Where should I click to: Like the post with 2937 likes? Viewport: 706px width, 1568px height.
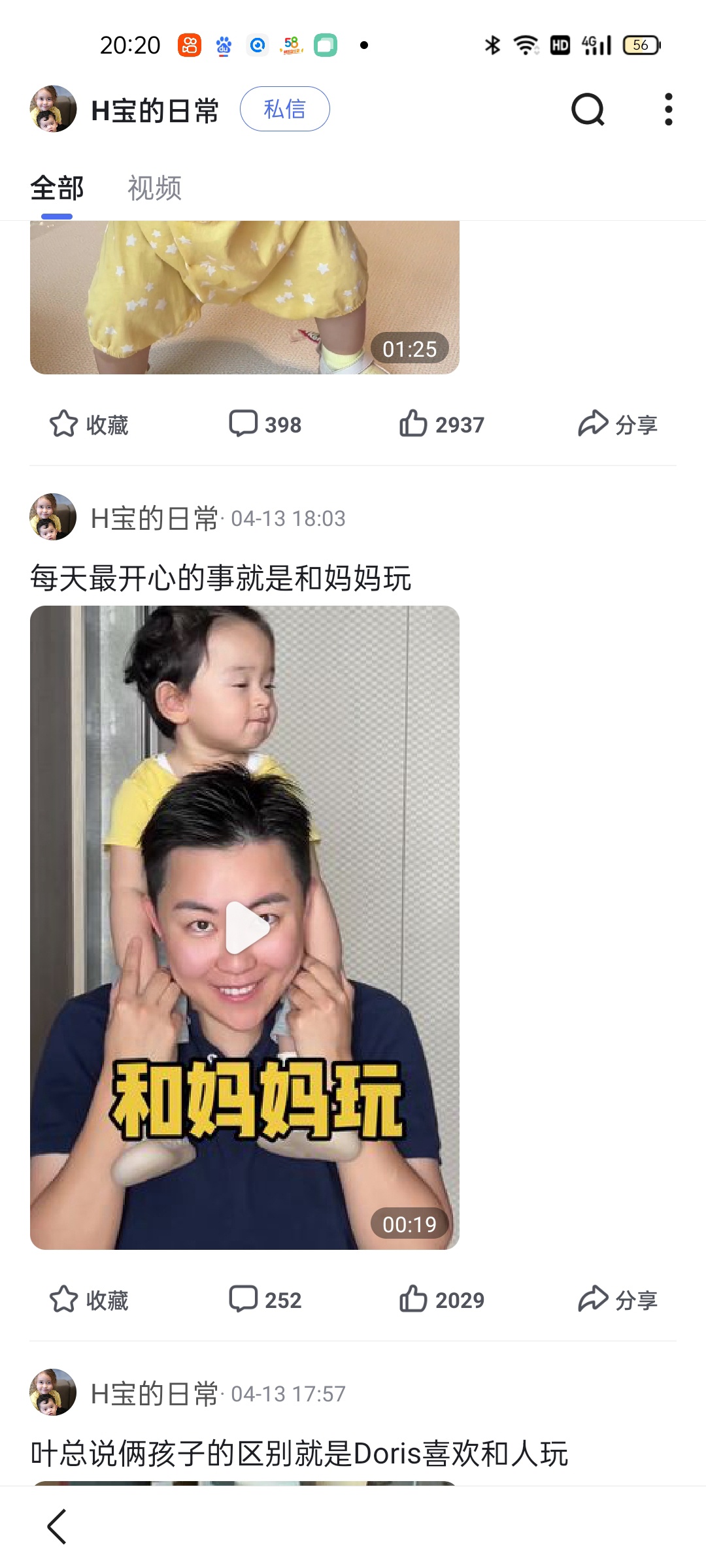click(x=441, y=425)
